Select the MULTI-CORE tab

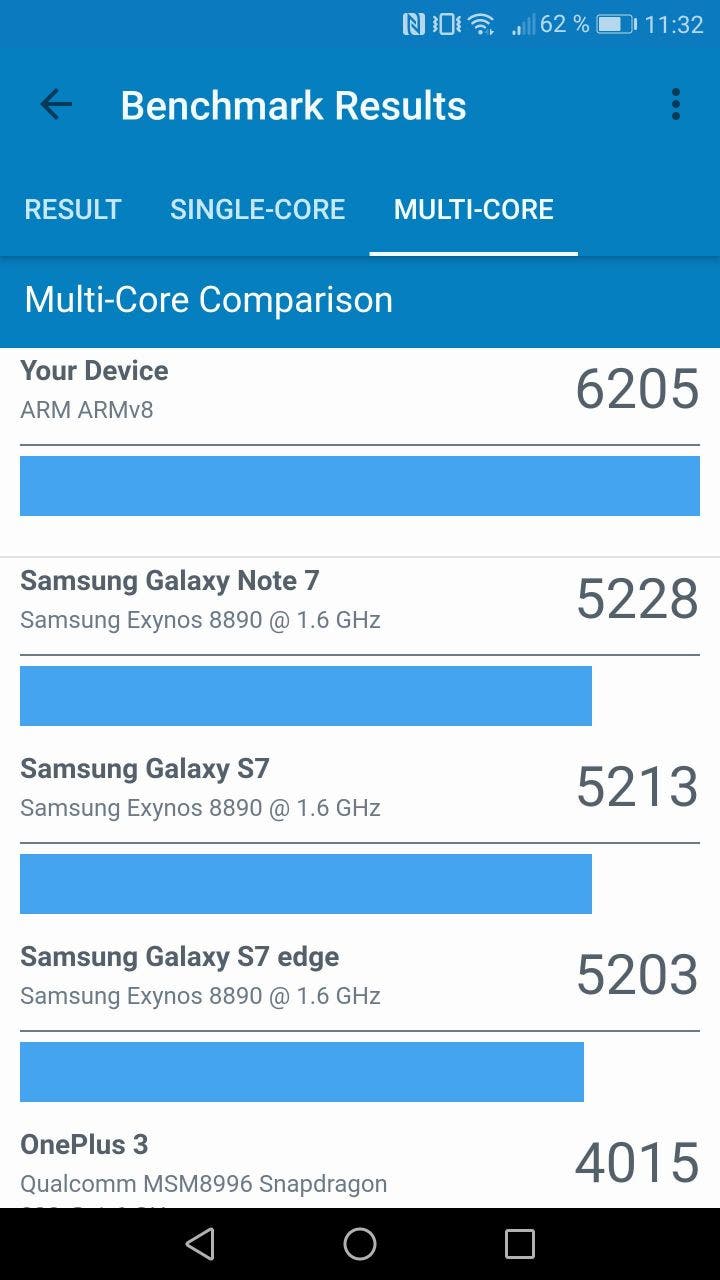[x=473, y=209]
